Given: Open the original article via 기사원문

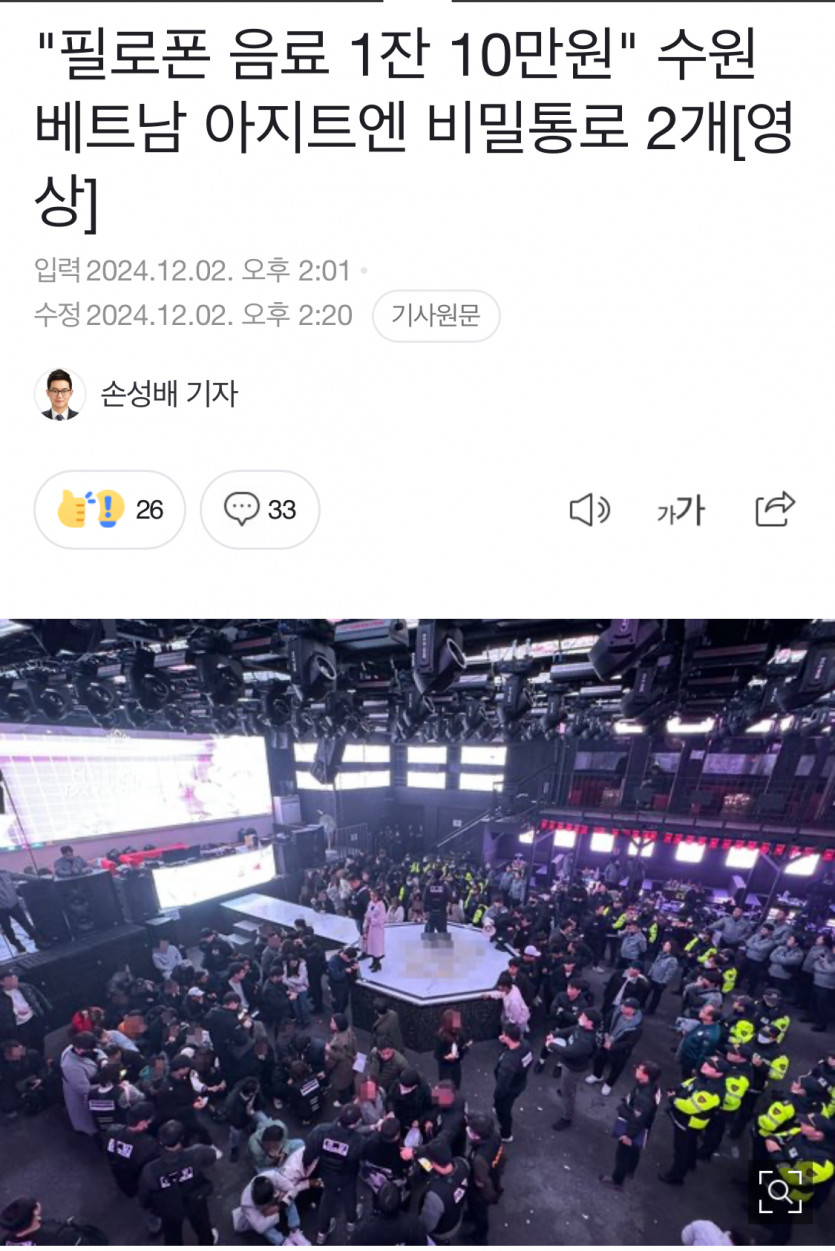Looking at the screenshot, I should [436, 316].
